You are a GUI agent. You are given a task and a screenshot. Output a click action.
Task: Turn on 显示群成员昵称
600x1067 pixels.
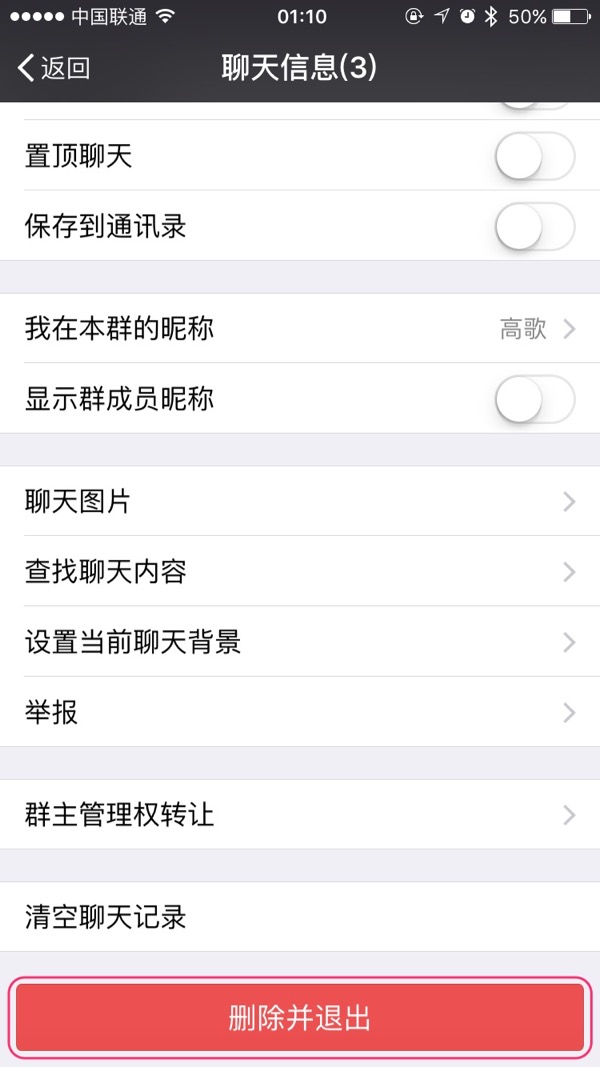535,400
